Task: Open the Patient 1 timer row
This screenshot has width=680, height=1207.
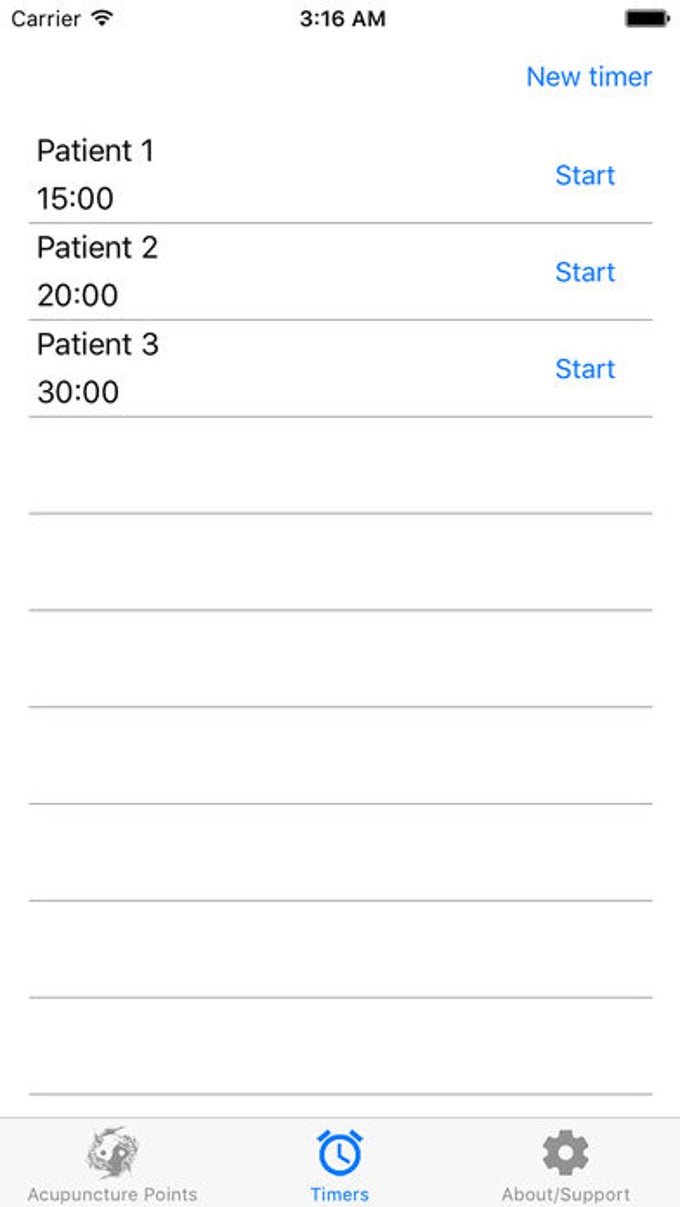Action: (250, 174)
